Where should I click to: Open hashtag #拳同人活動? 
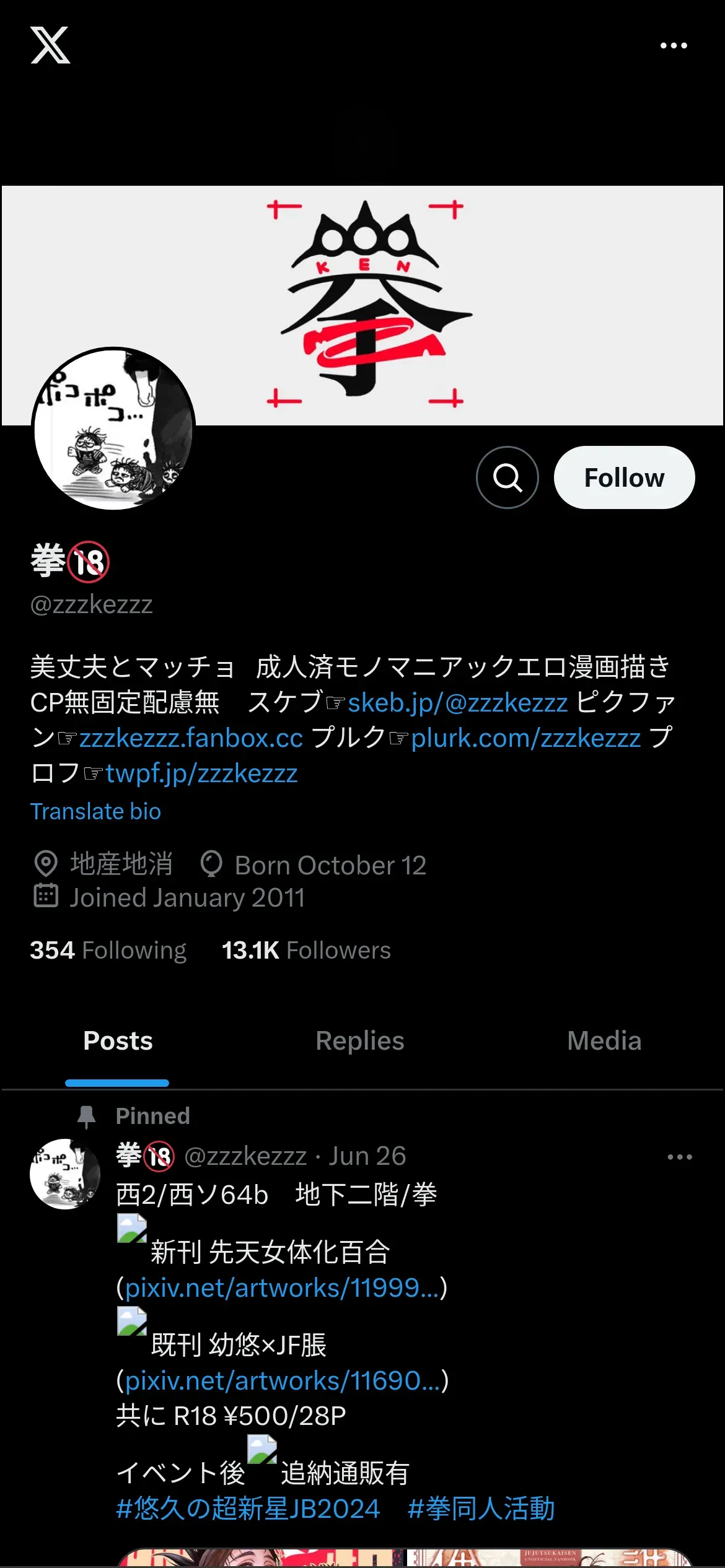pyautogui.click(x=481, y=1509)
